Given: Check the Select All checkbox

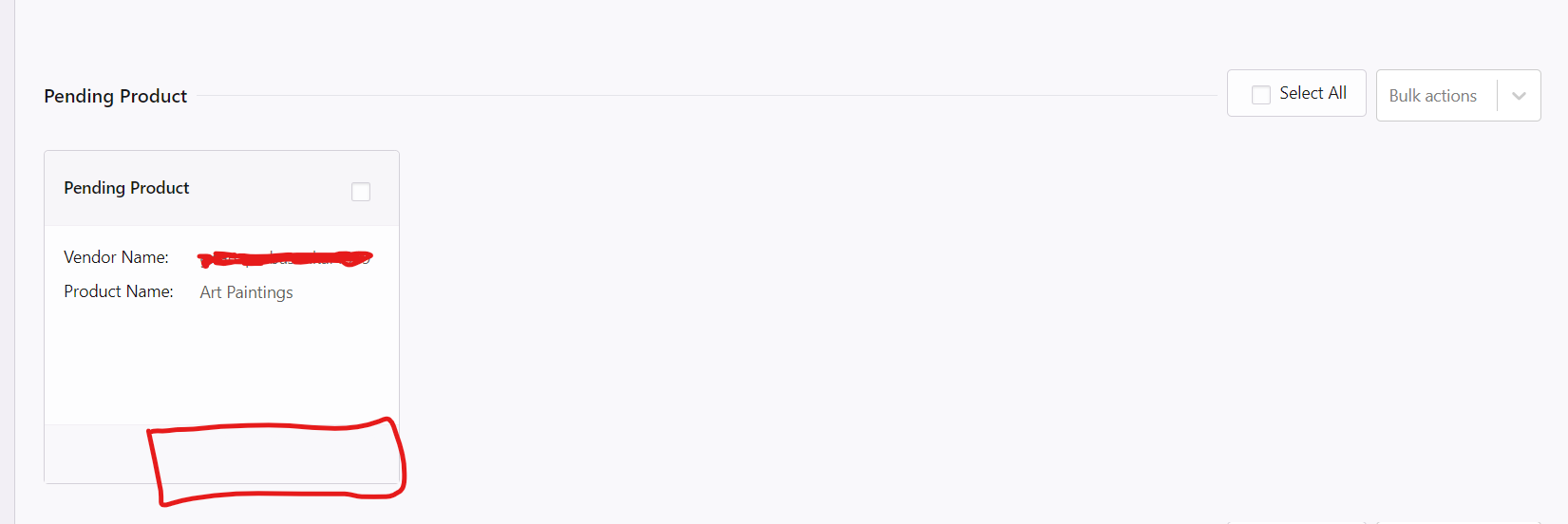Looking at the screenshot, I should pyautogui.click(x=1261, y=95).
